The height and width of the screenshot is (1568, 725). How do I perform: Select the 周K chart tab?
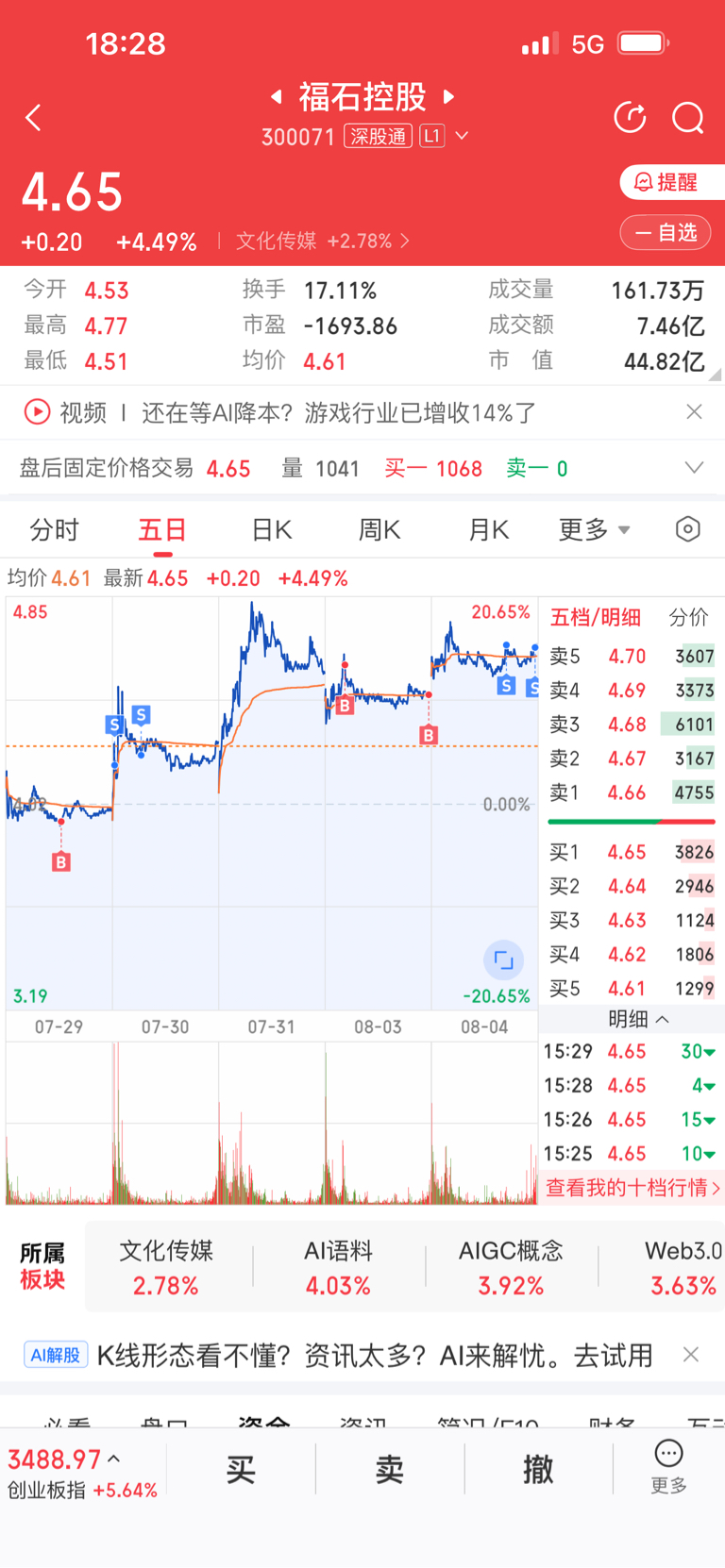(379, 530)
